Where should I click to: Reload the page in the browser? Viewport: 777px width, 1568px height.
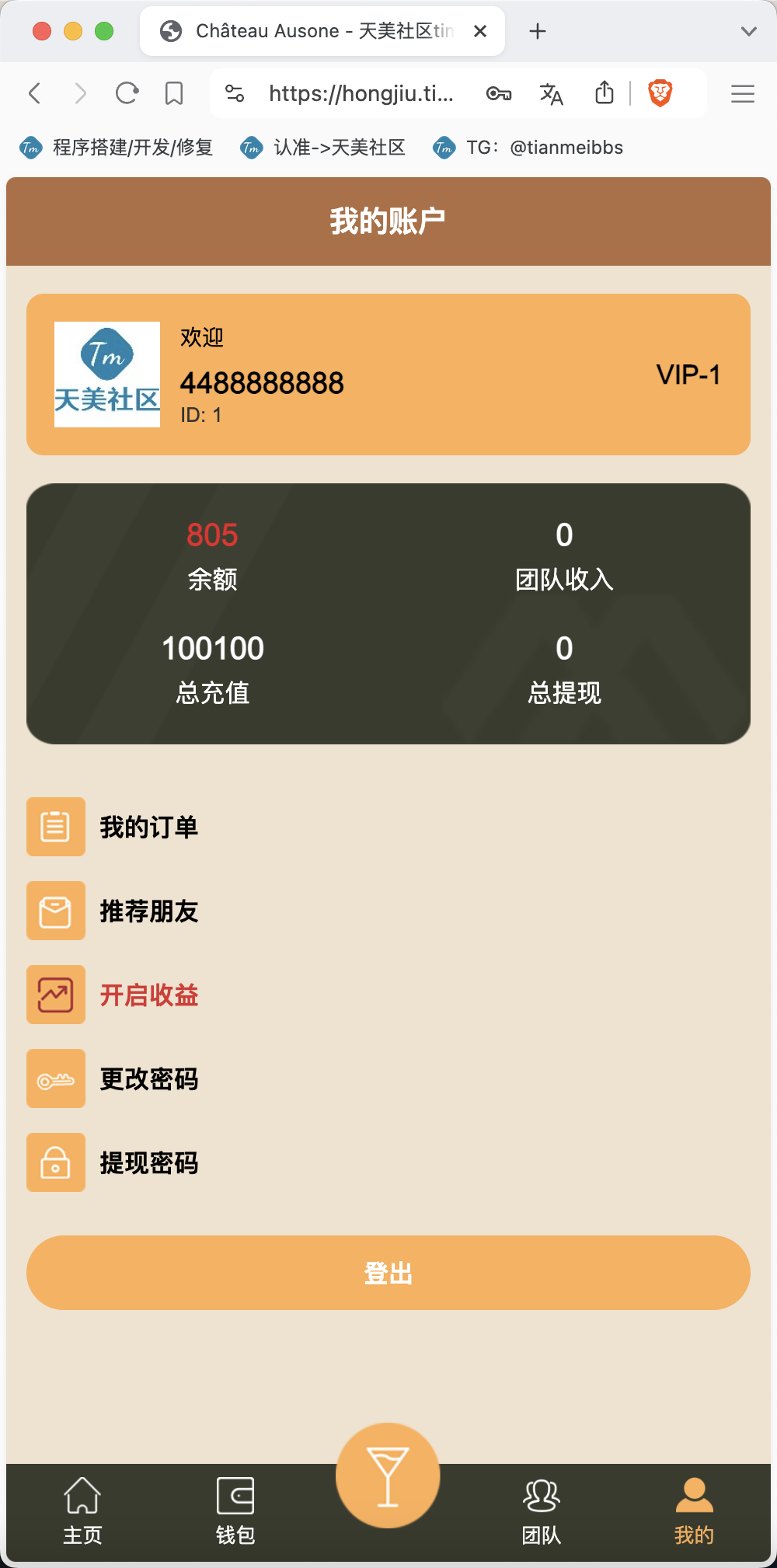[127, 94]
